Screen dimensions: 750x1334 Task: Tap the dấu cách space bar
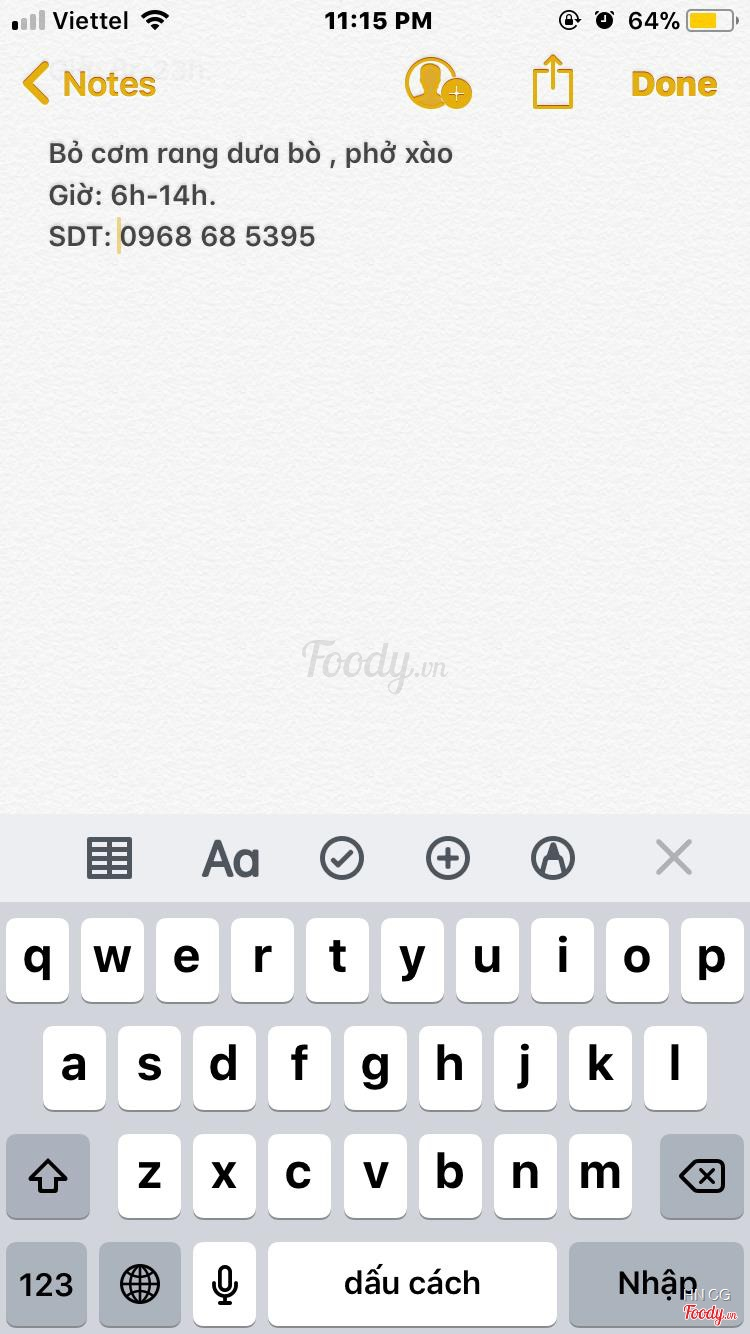click(412, 1283)
